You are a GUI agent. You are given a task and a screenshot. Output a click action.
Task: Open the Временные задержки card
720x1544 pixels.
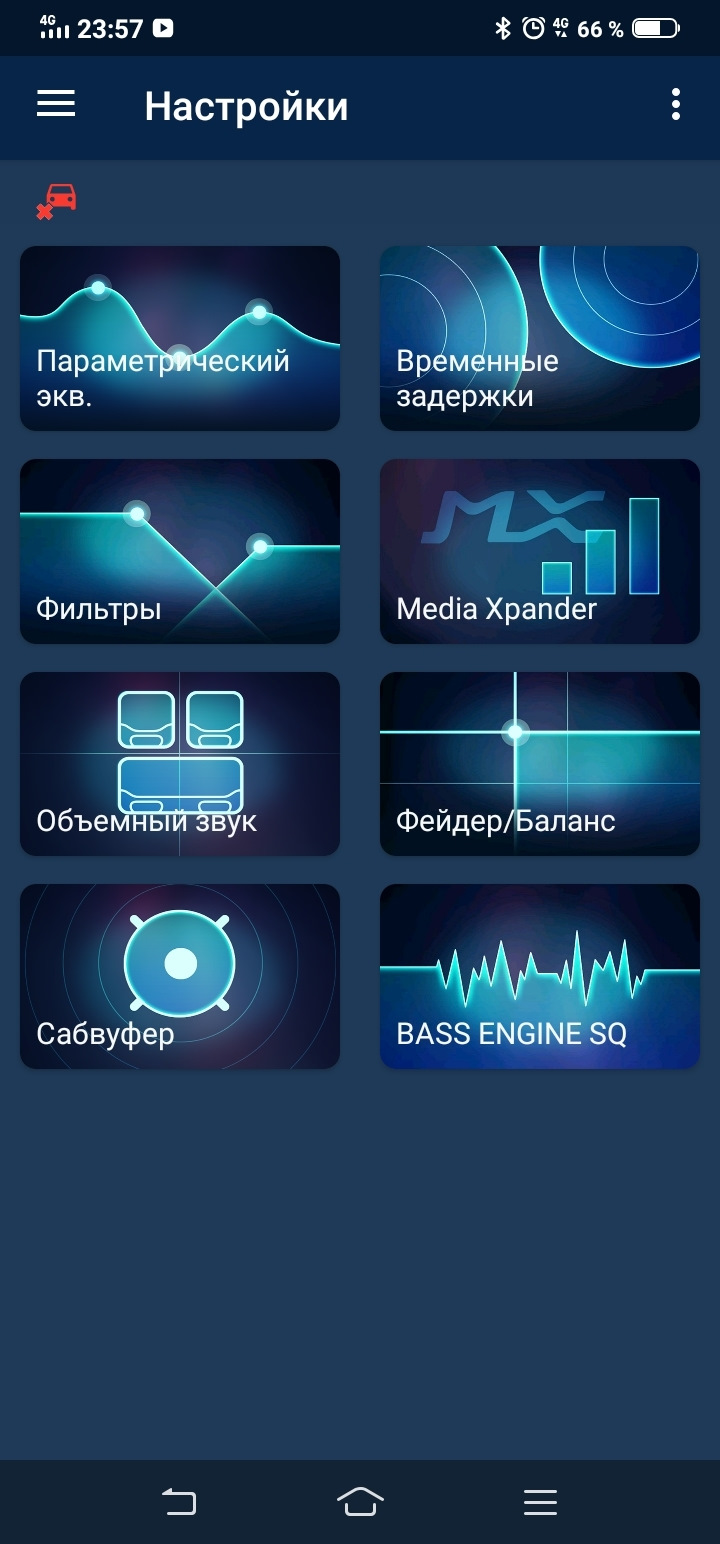tap(540, 338)
